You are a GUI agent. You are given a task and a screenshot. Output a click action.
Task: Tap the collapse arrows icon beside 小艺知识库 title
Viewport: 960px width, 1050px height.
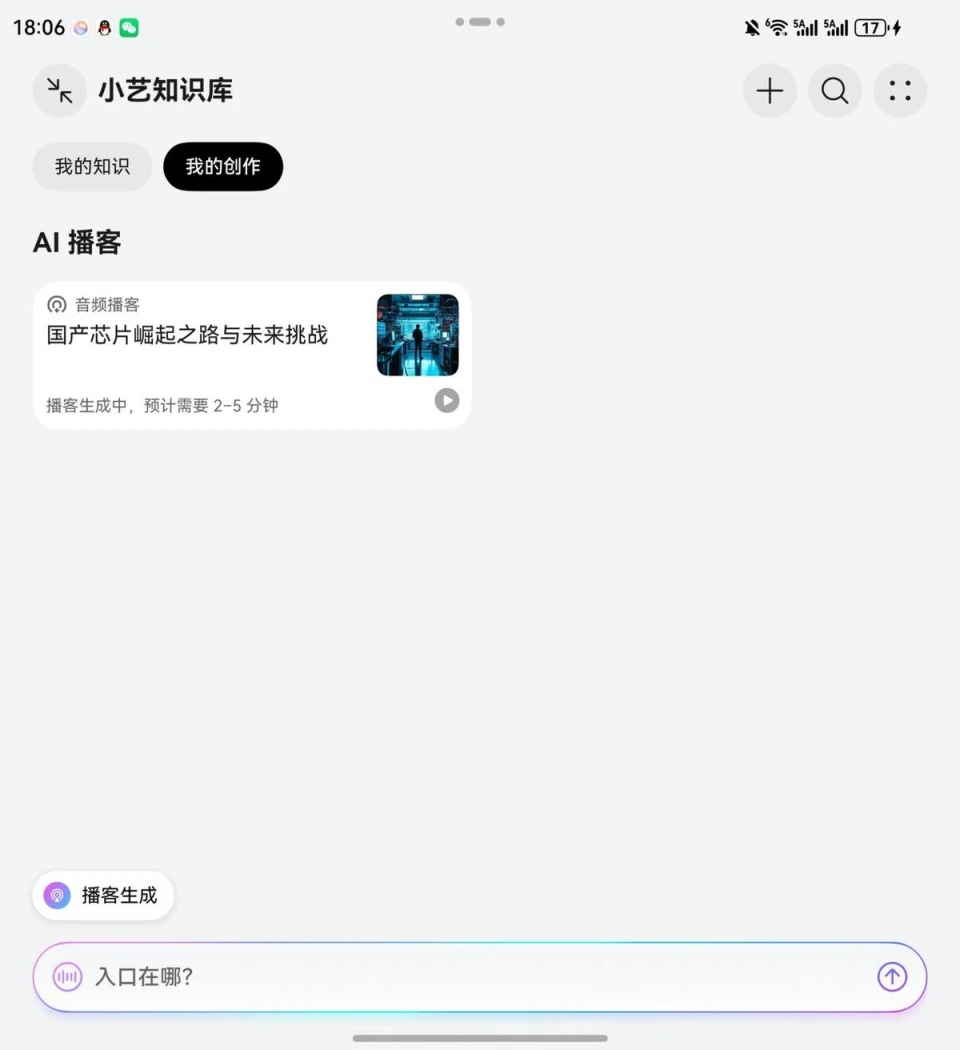[x=58, y=90]
